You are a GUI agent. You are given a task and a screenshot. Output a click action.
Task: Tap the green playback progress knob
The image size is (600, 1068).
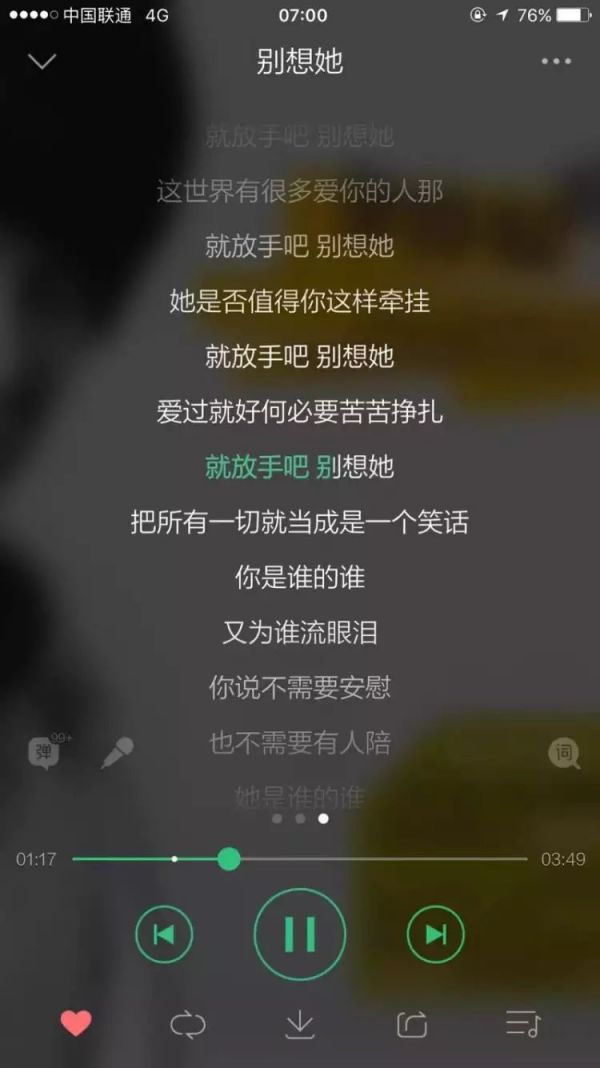click(229, 859)
